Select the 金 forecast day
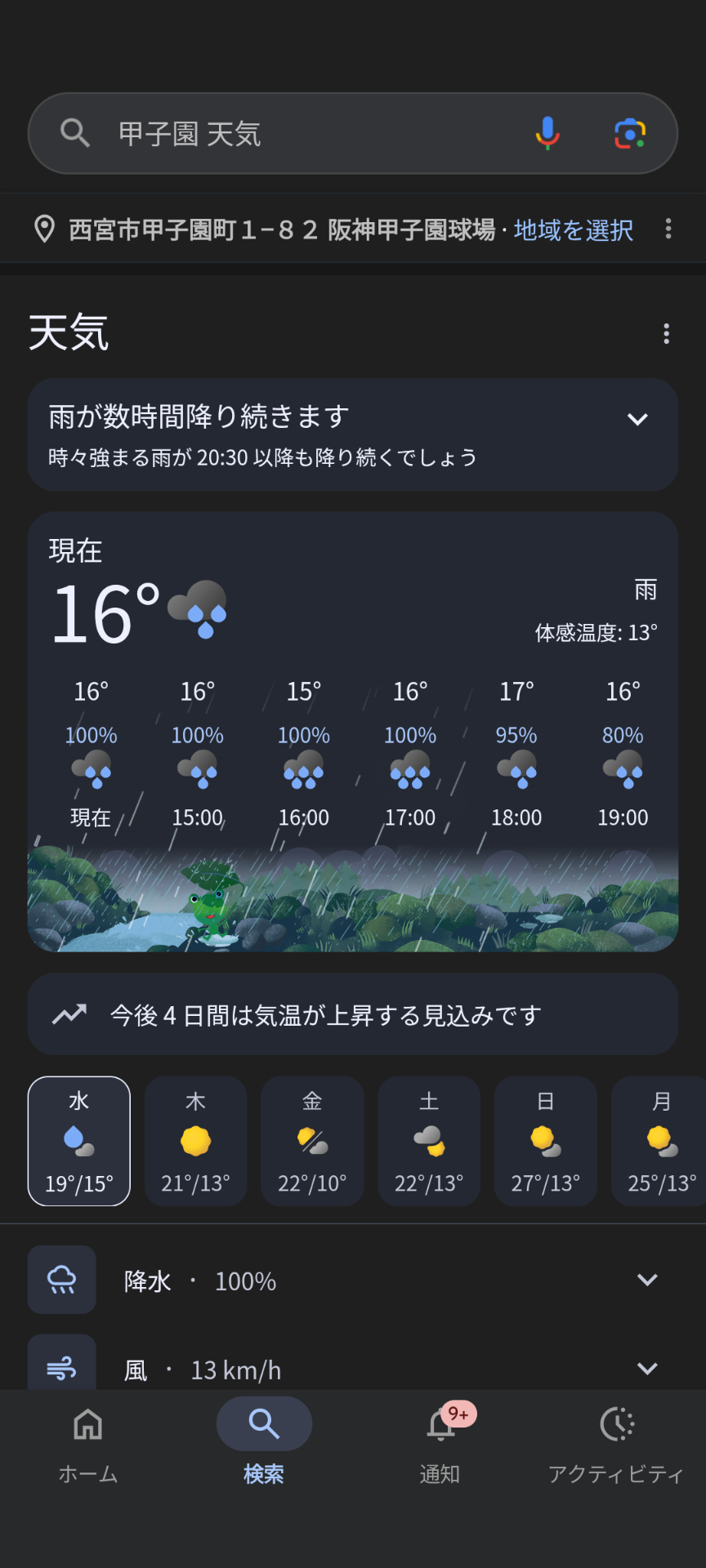 (312, 1141)
